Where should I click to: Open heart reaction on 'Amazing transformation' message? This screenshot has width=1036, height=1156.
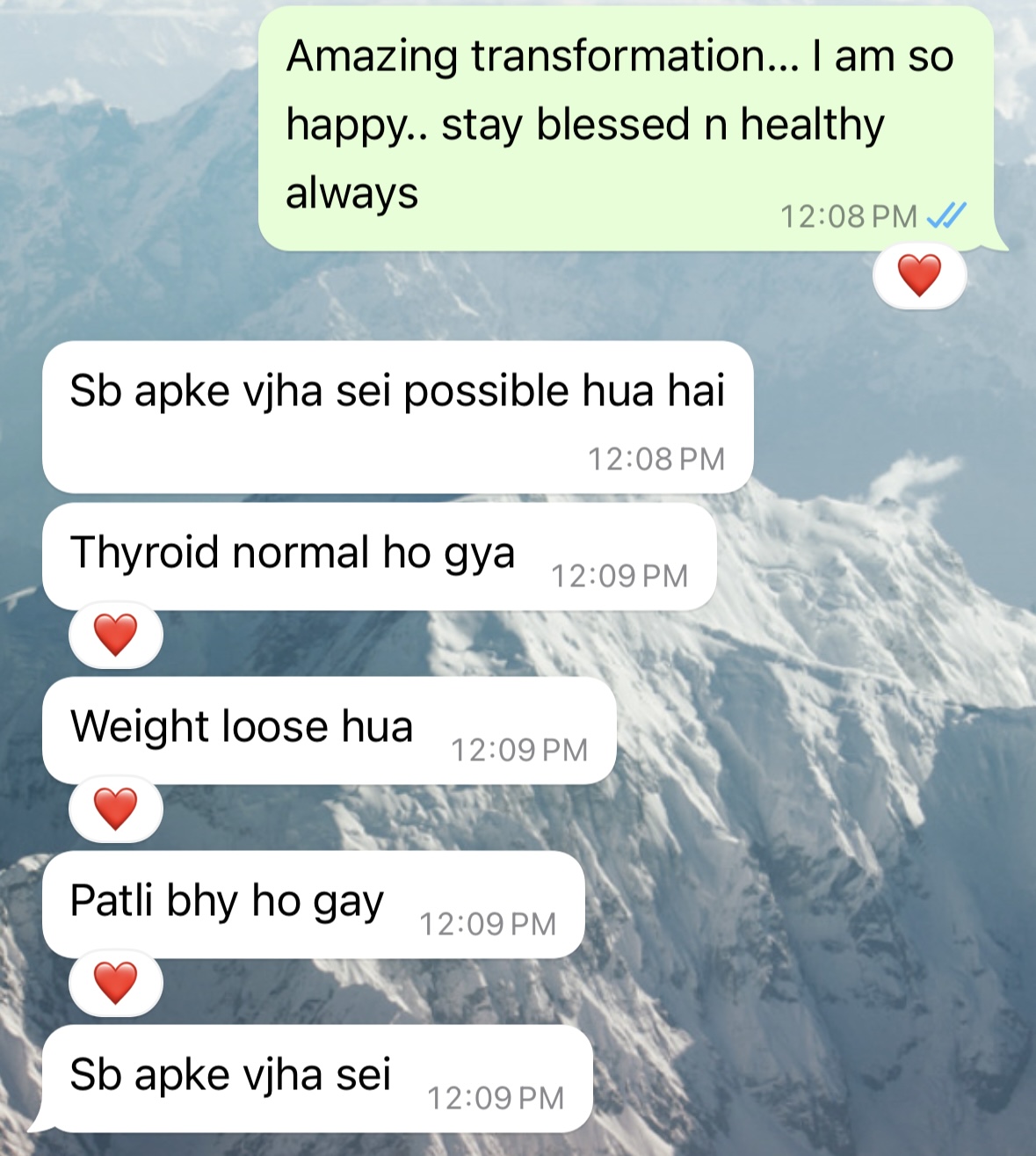(x=919, y=276)
